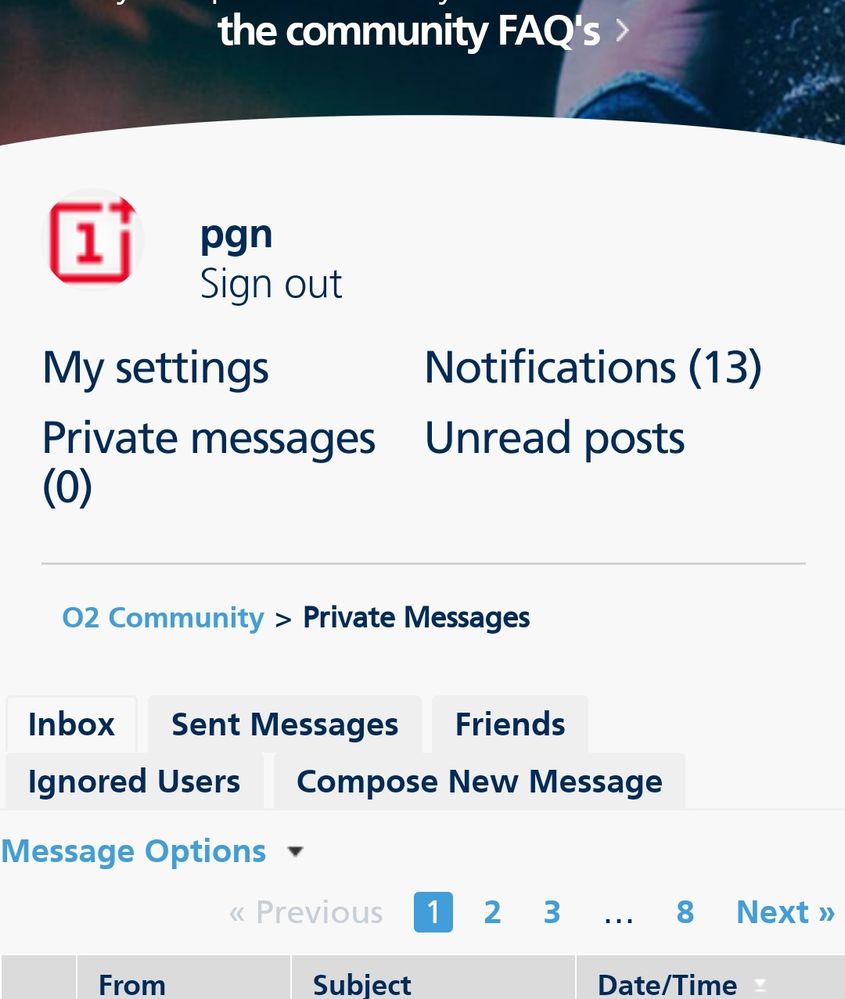The image size is (845, 999).
Task: Expand the Message Options dropdown
Action: click(152, 852)
